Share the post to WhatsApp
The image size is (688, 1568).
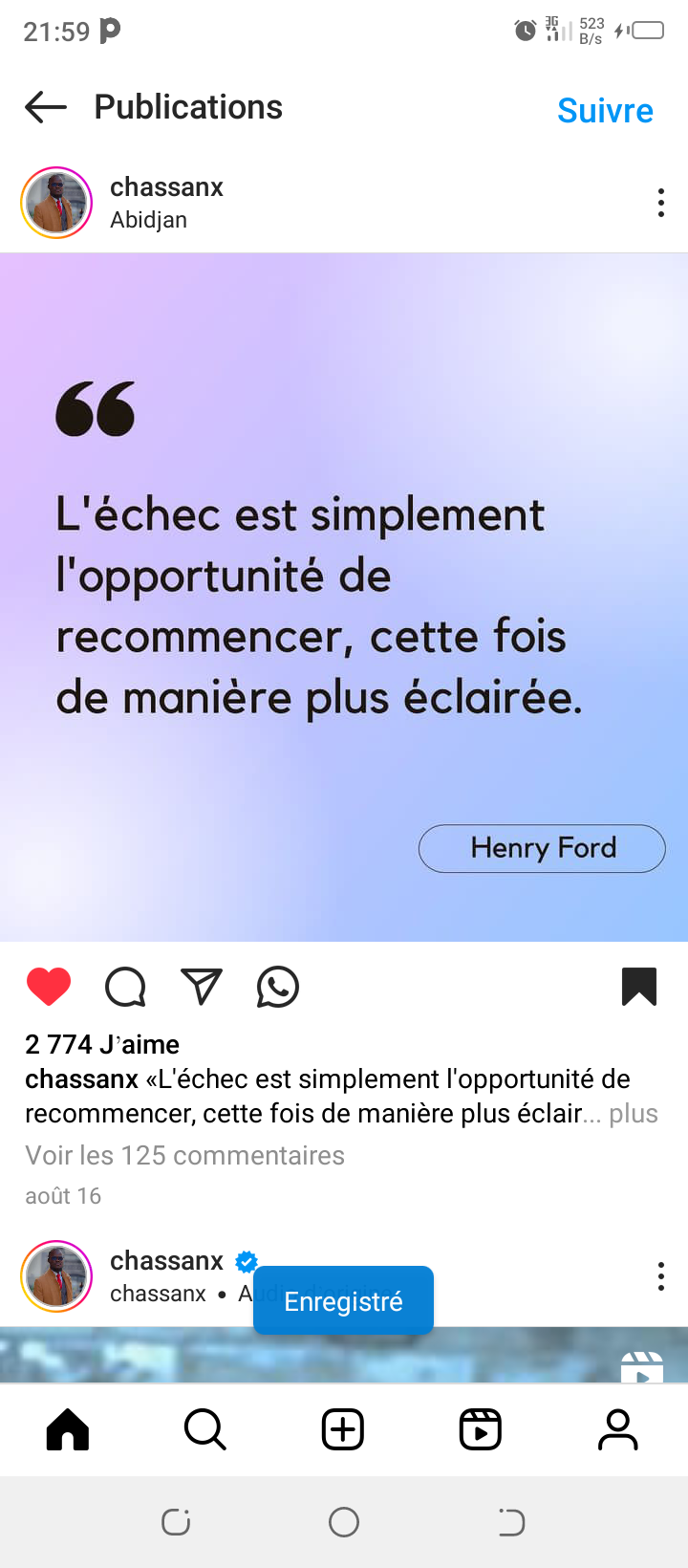coord(278,987)
